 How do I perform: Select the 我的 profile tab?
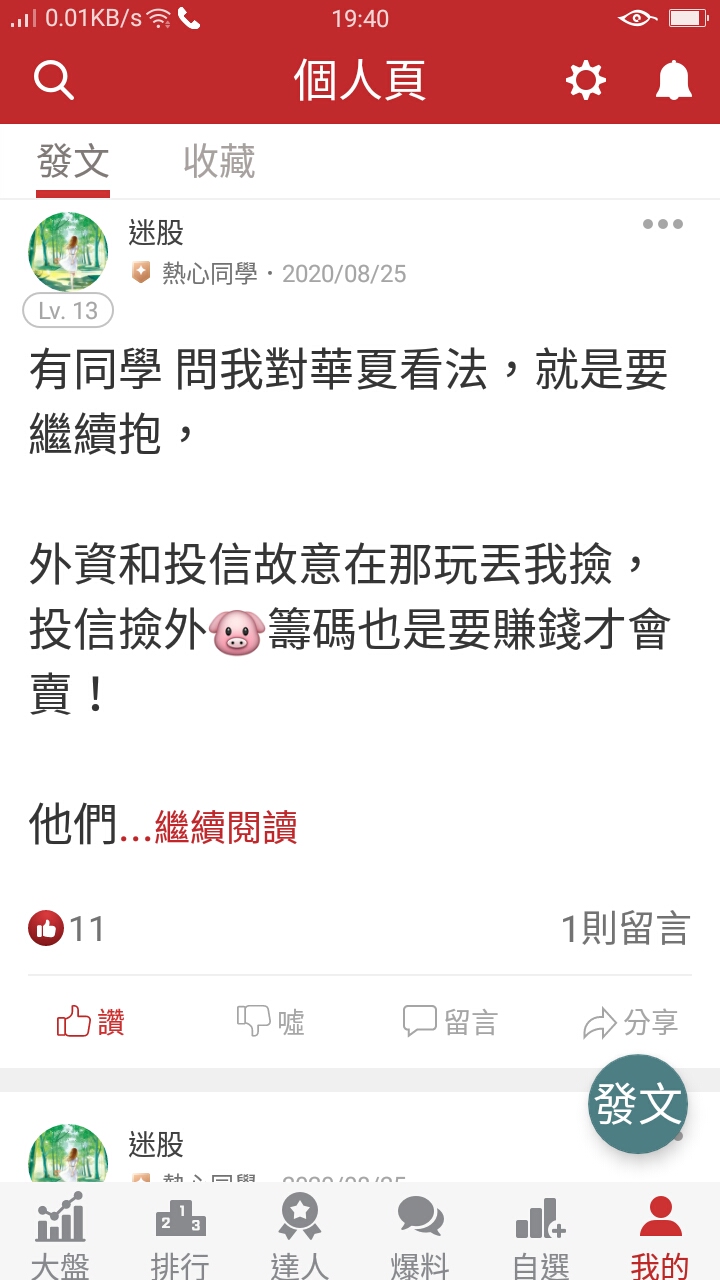tap(660, 1234)
